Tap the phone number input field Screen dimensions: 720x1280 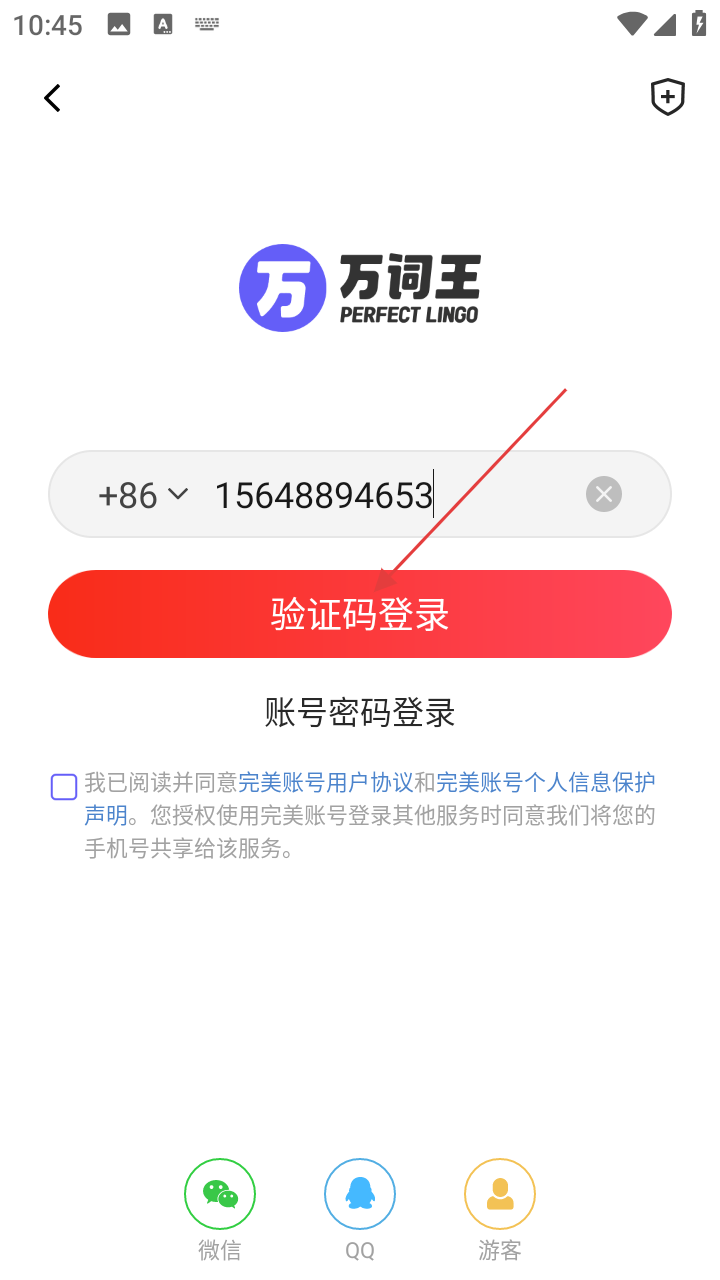pyautogui.click(x=390, y=495)
